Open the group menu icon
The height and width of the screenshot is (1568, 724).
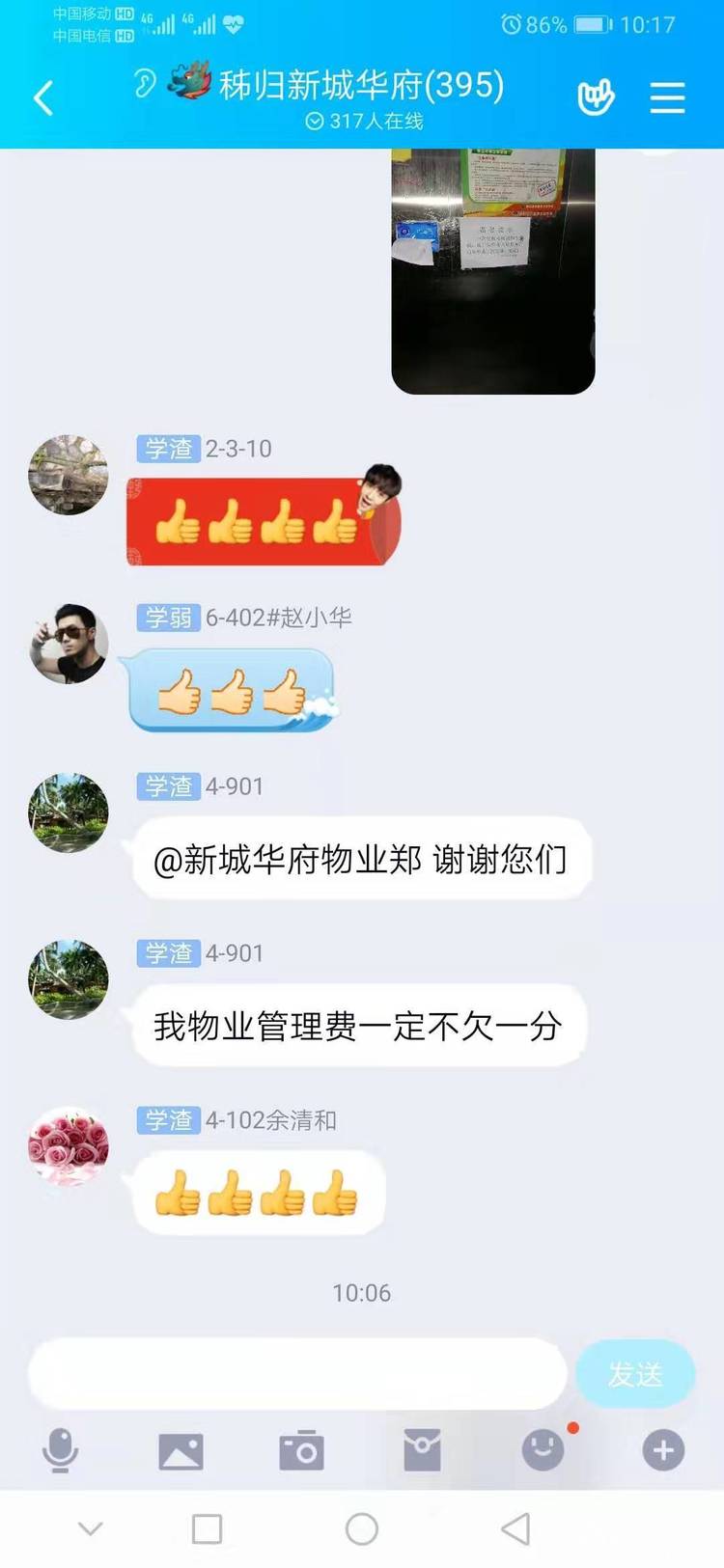(667, 98)
